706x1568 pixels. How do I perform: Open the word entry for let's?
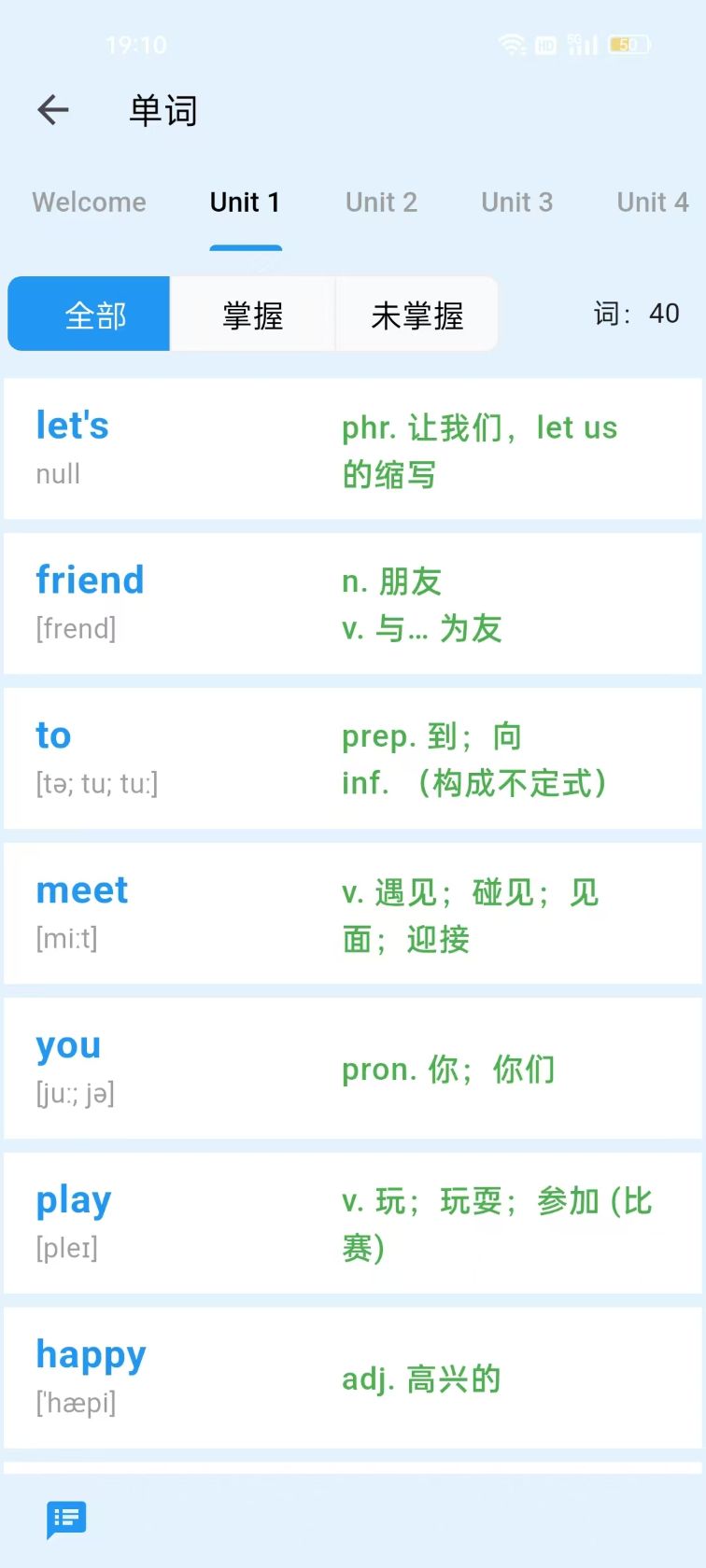point(353,449)
